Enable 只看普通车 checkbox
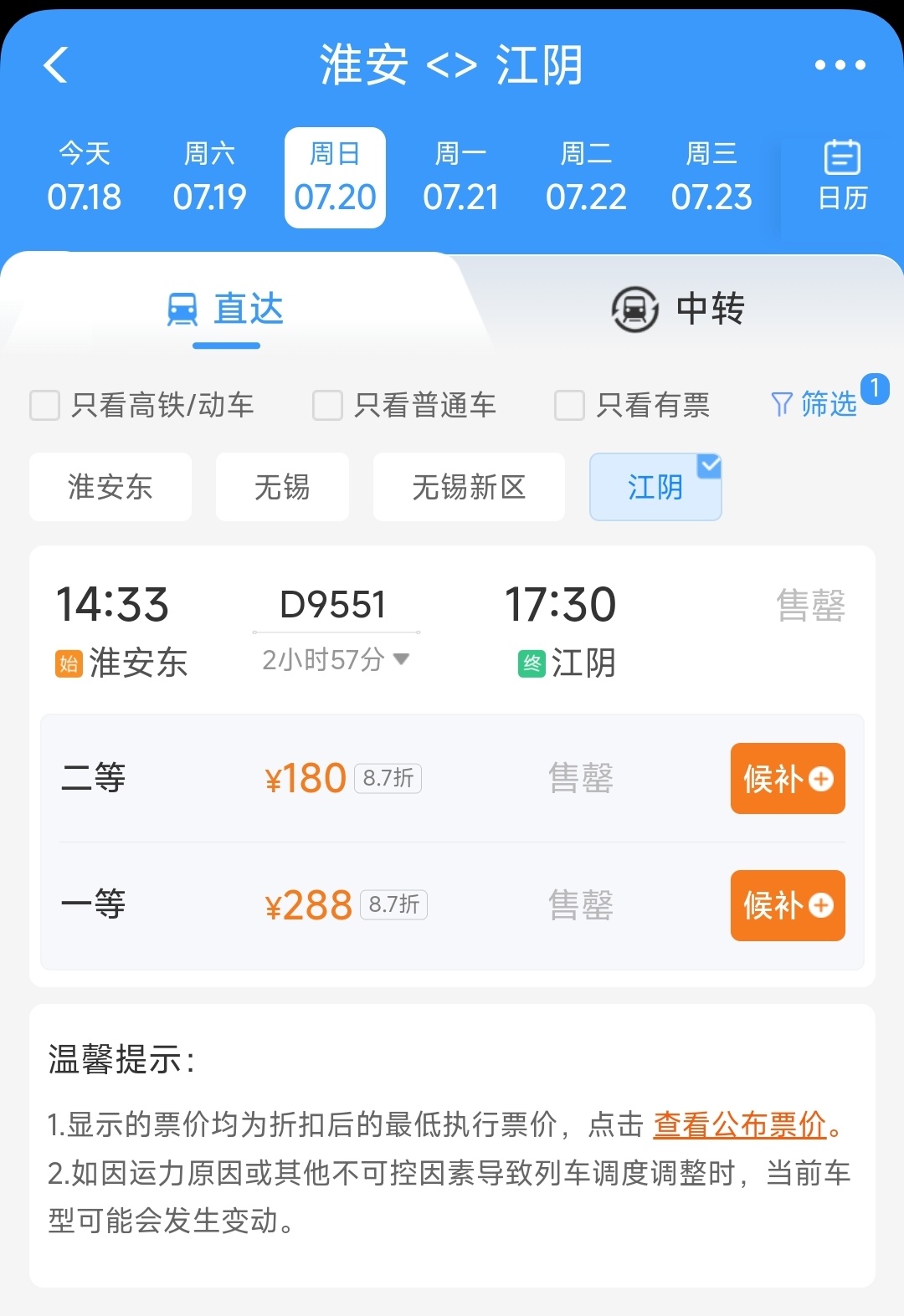 pyautogui.click(x=327, y=406)
